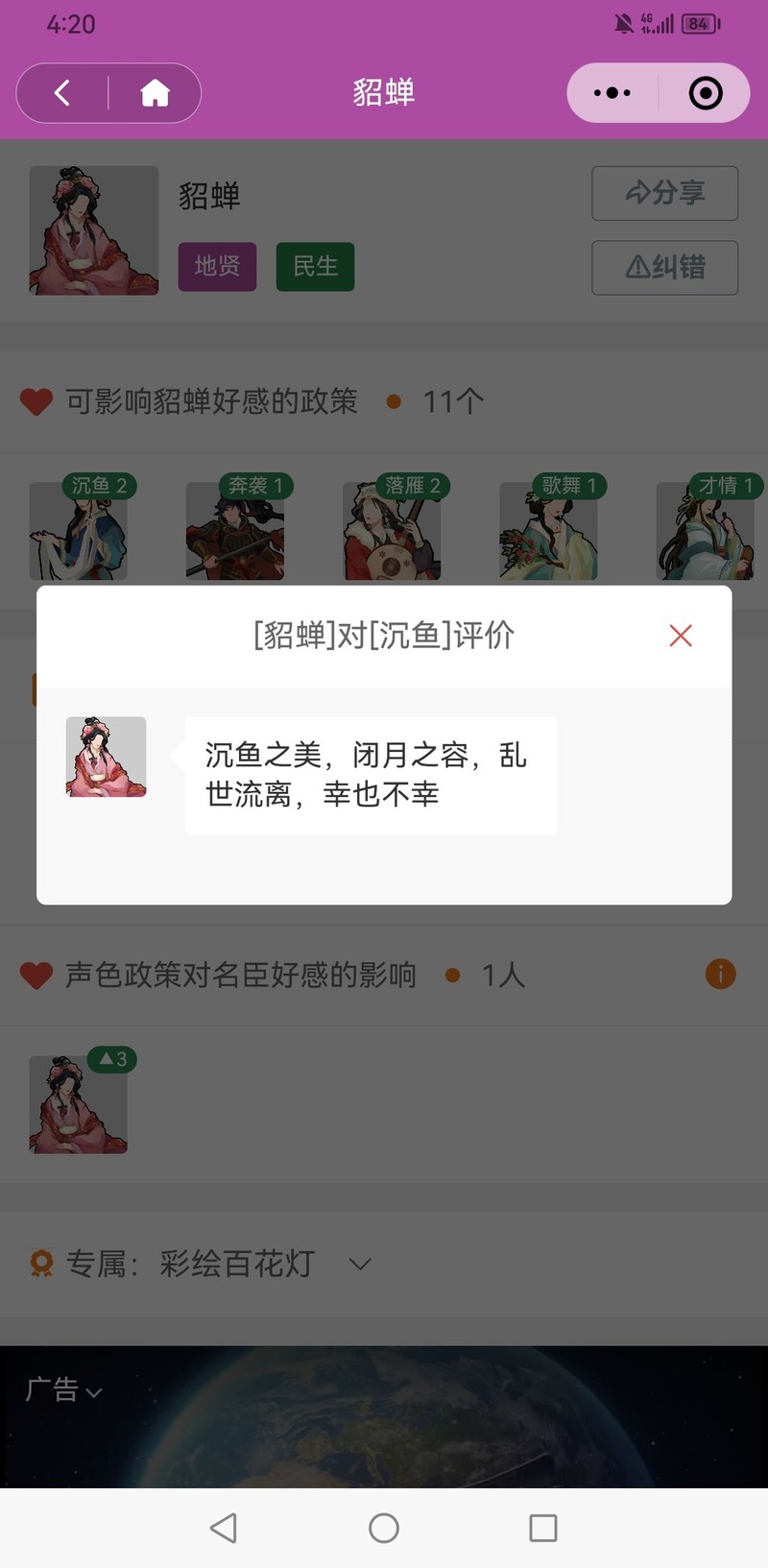Open the 才情 policy card

click(705, 530)
